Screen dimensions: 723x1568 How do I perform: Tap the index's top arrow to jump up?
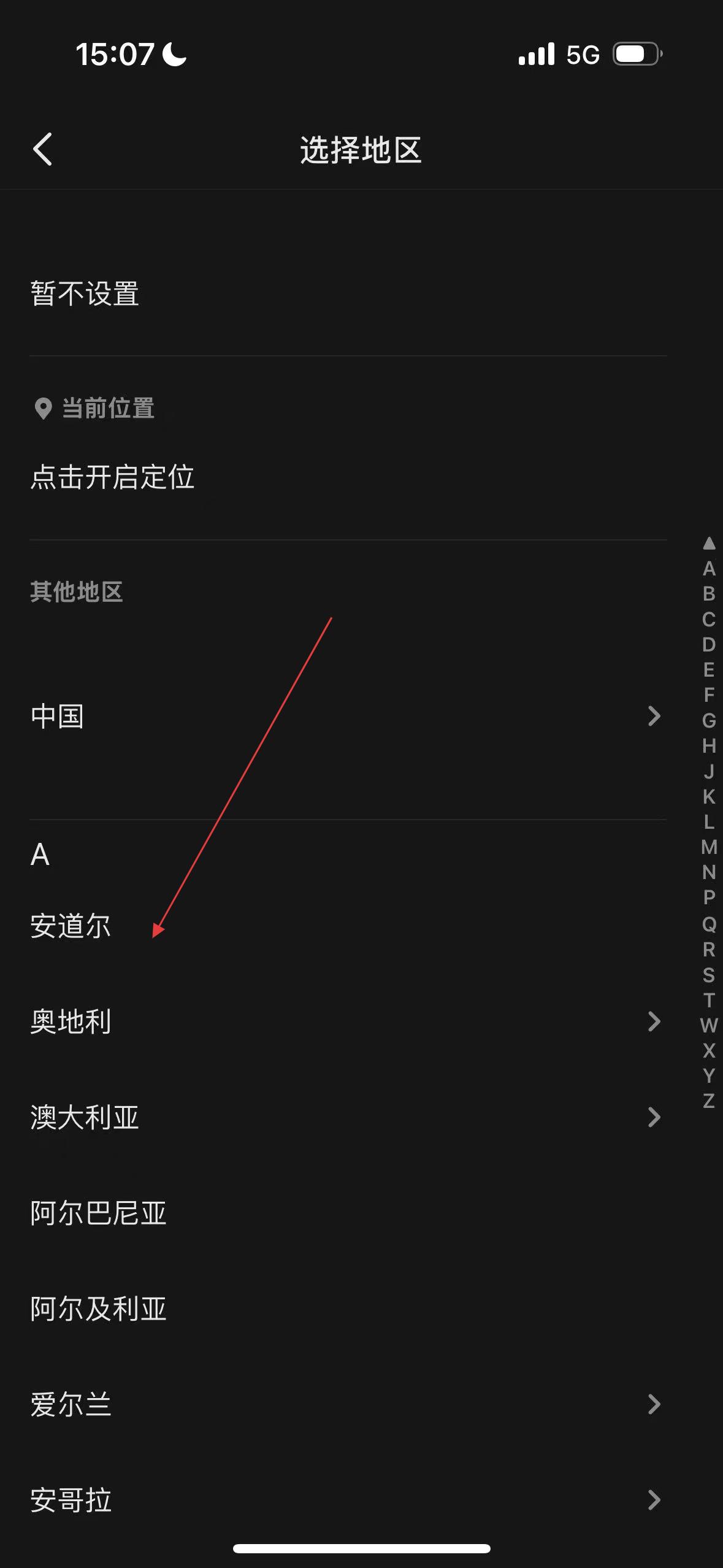point(709,543)
